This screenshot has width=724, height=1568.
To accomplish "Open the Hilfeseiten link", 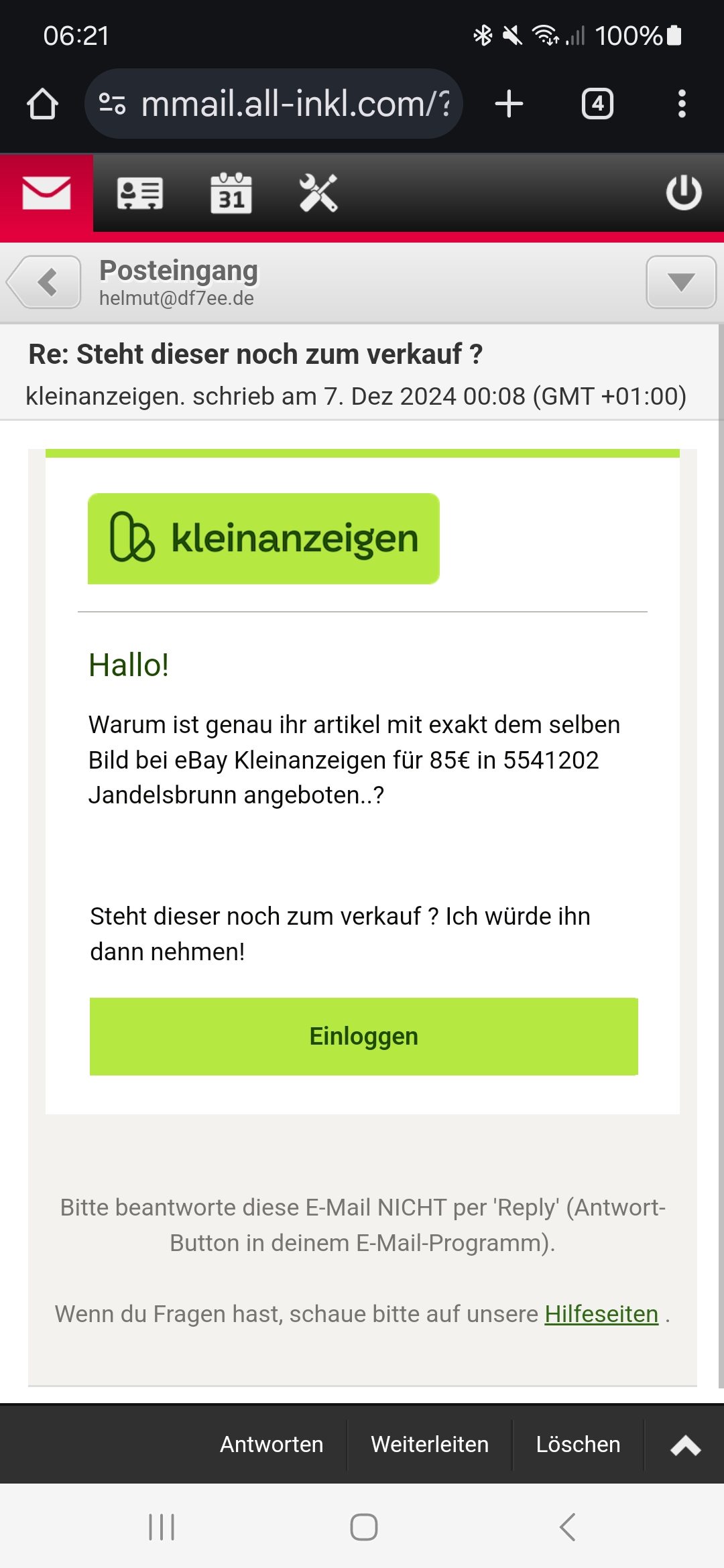I will pyautogui.click(x=601, y=1314).
